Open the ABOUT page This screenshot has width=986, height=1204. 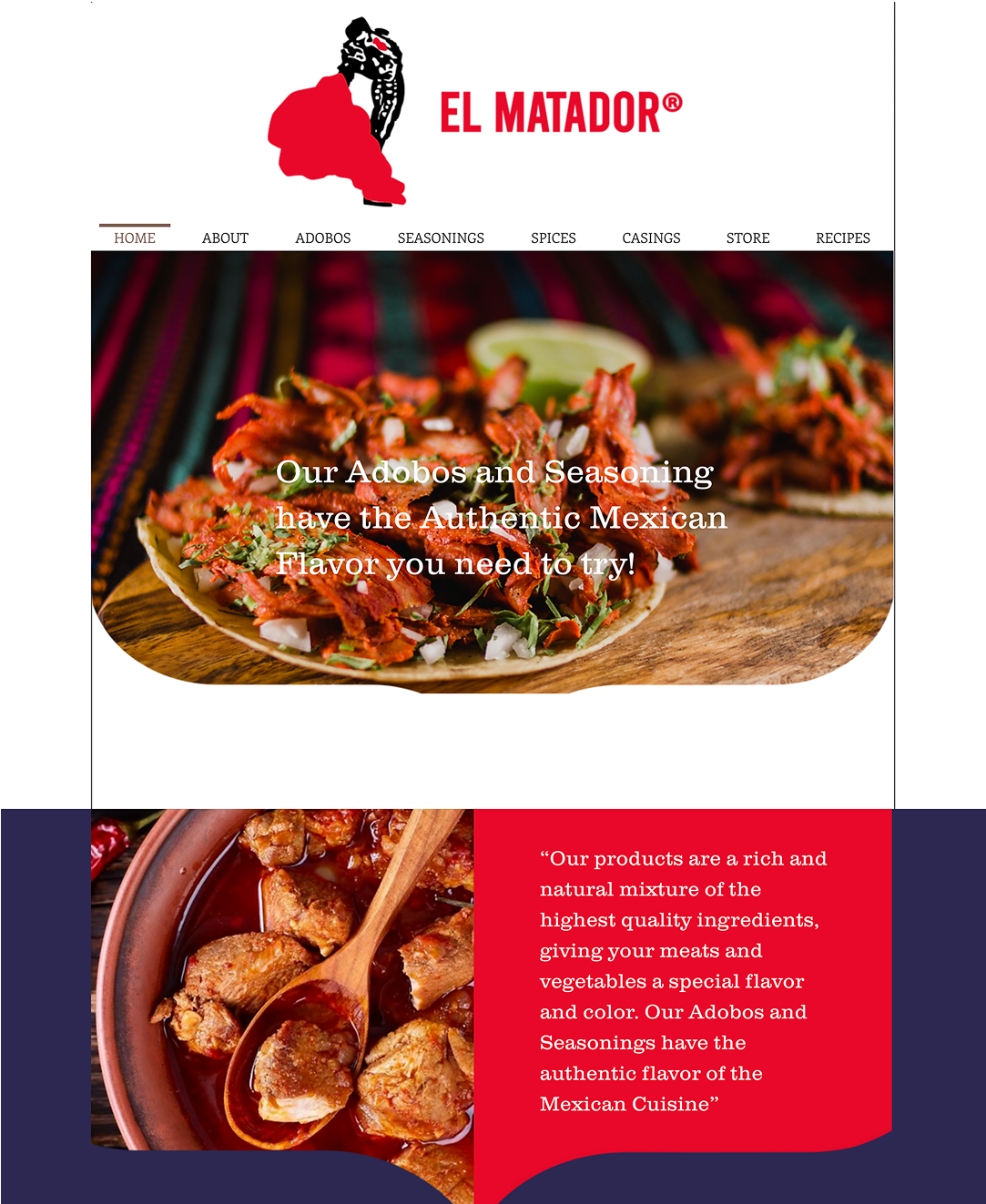(225, 238)
